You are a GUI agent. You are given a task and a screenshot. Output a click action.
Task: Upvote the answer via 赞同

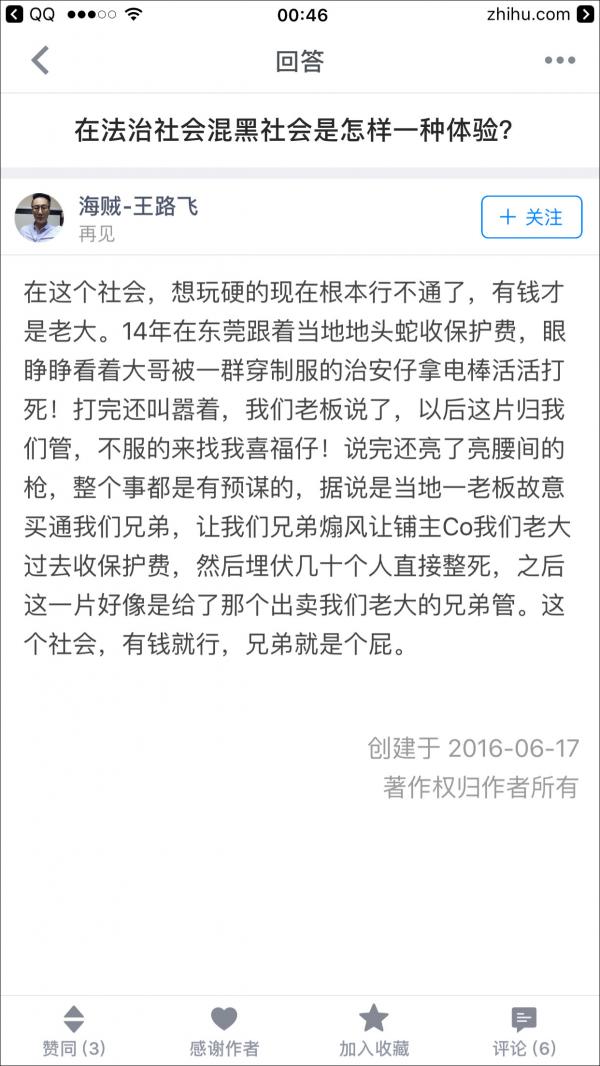74,1031
